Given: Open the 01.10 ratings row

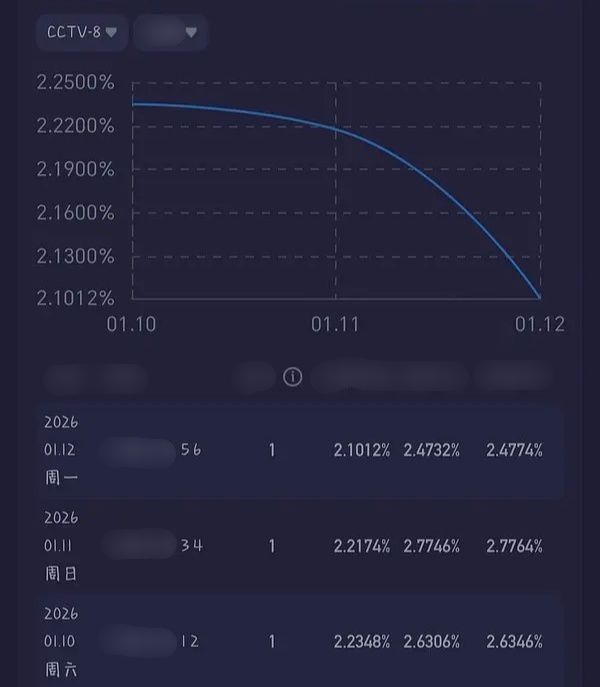Looking at the screenshot, I should pyautogui.click(x=300, y=641).
